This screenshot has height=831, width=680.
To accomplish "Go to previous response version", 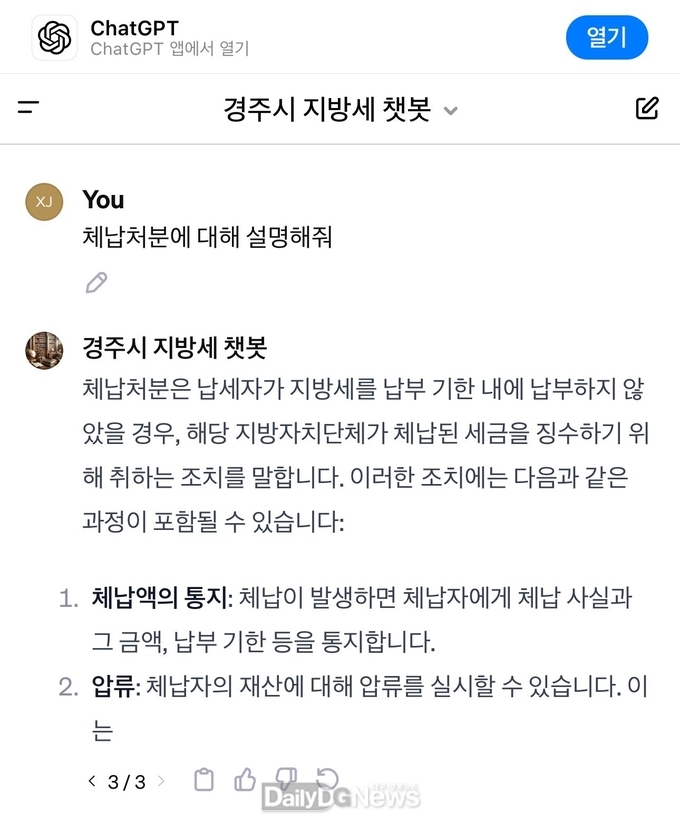I will click(93, 781).
